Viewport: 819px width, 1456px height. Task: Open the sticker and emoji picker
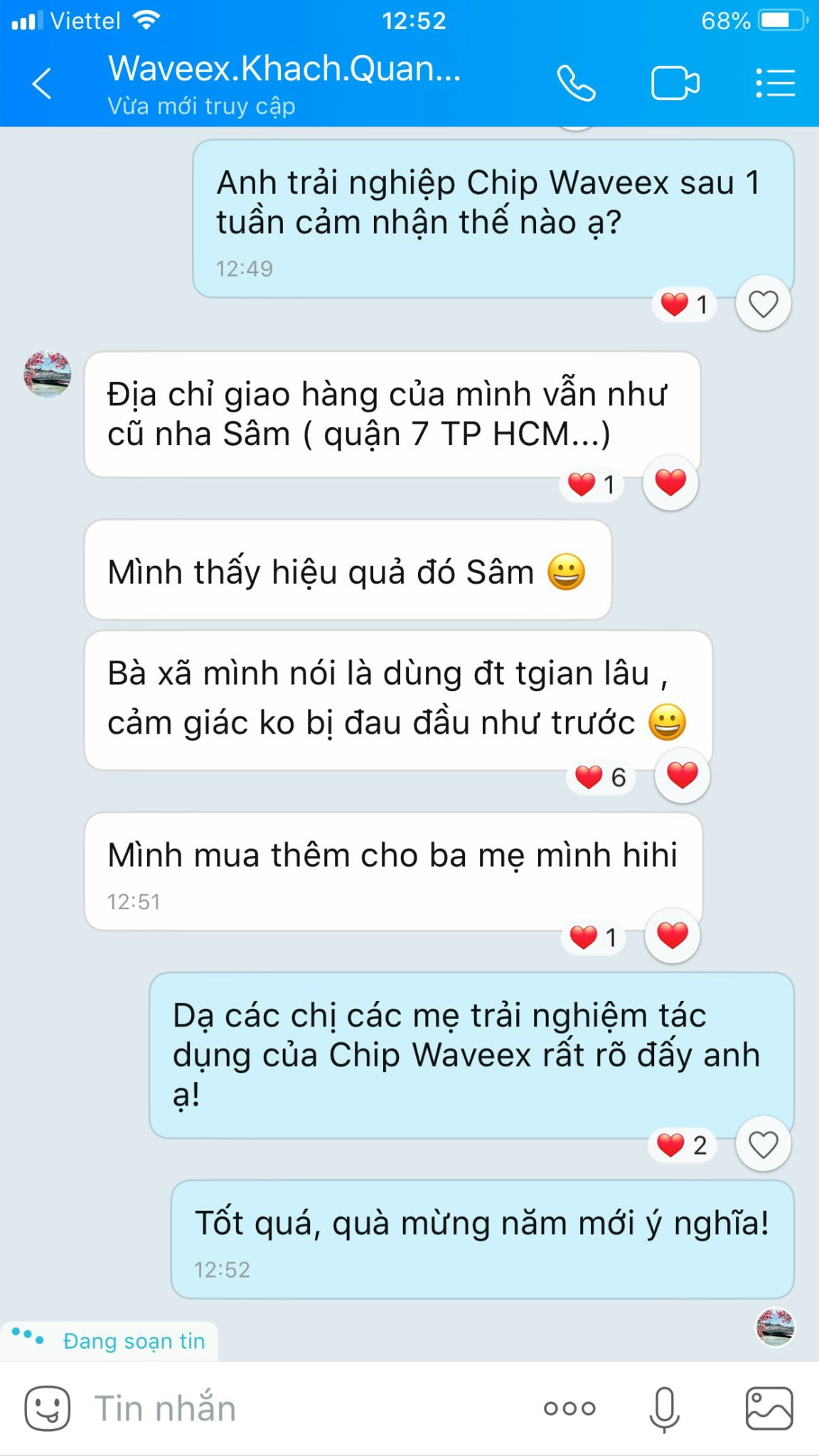pyautogui.click(x=48, y=1408)
